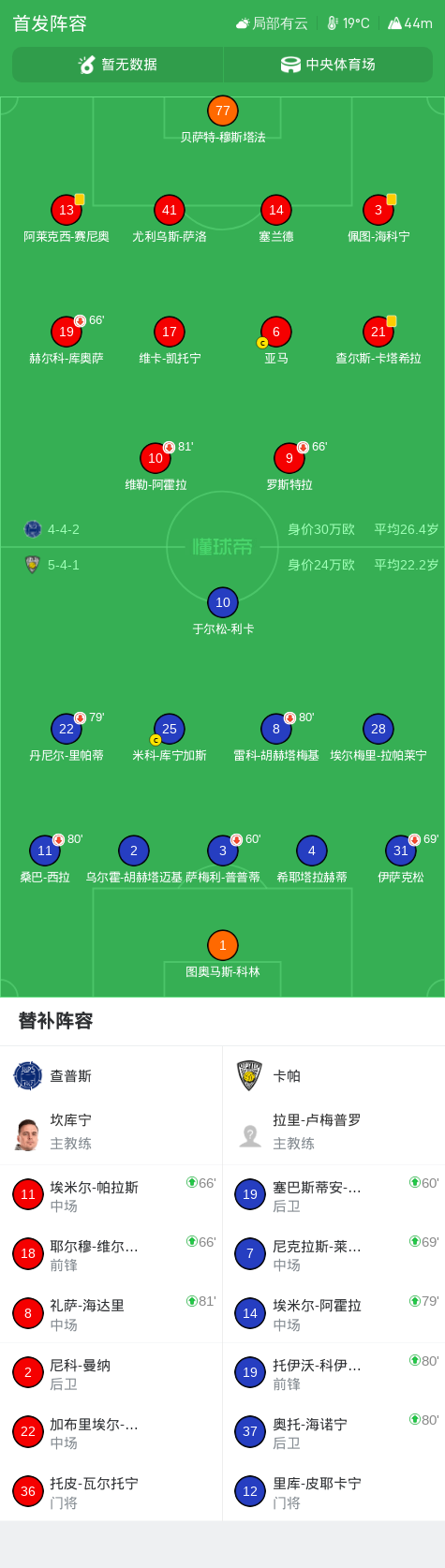Open substitute 奥托-海诺宁 number 37
Image resolution: width=445 pixels, height=1568 pixels.
[x=334, y=1431]
